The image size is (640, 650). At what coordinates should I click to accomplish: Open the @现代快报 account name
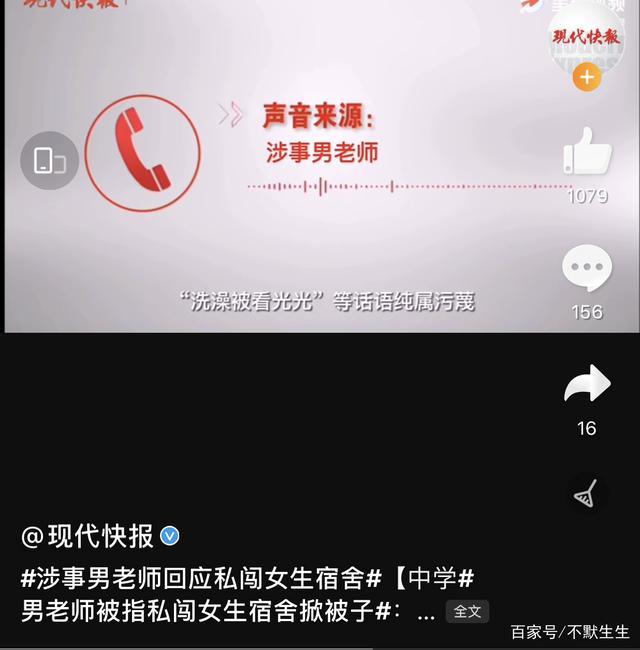point(88,537)
